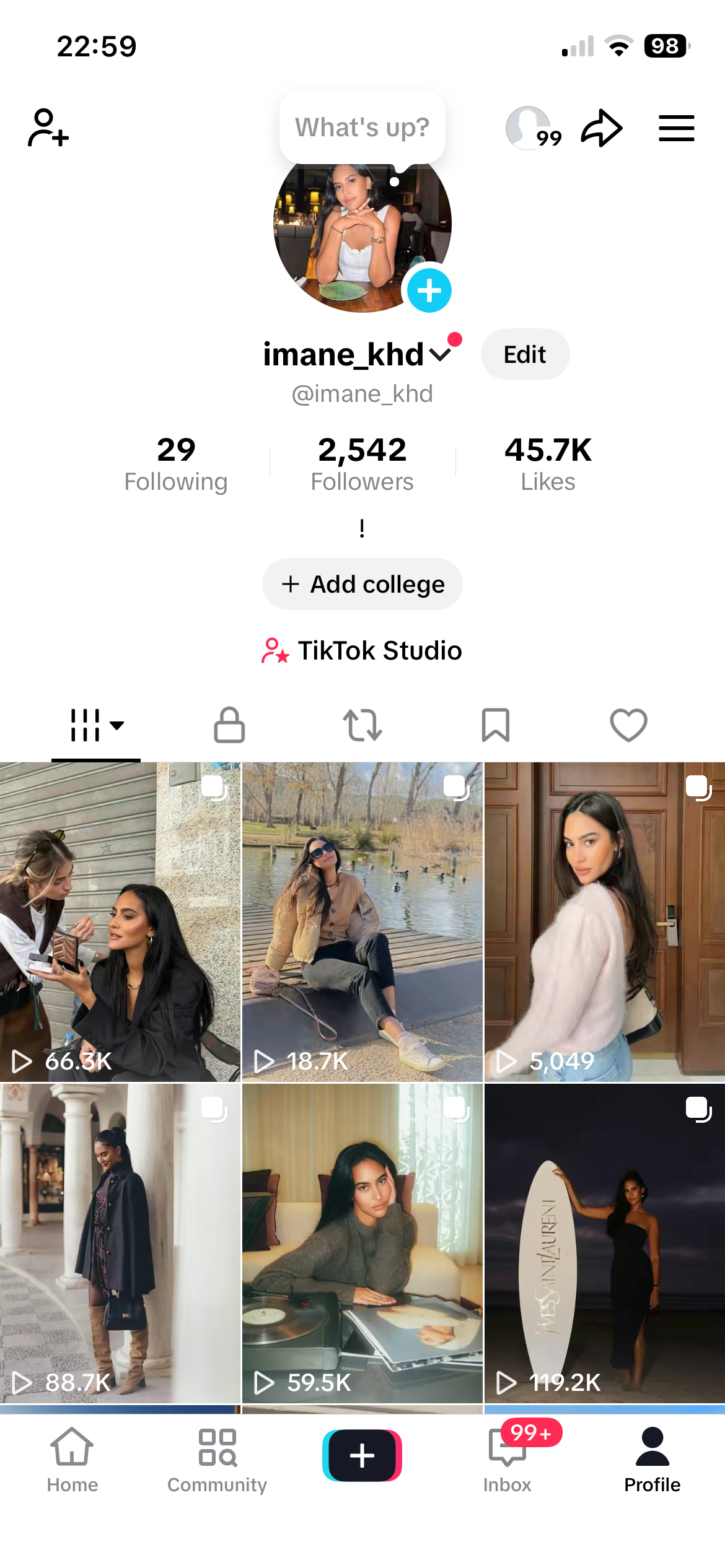
Task: Share the profile via arrow icon
Action: 602,128
